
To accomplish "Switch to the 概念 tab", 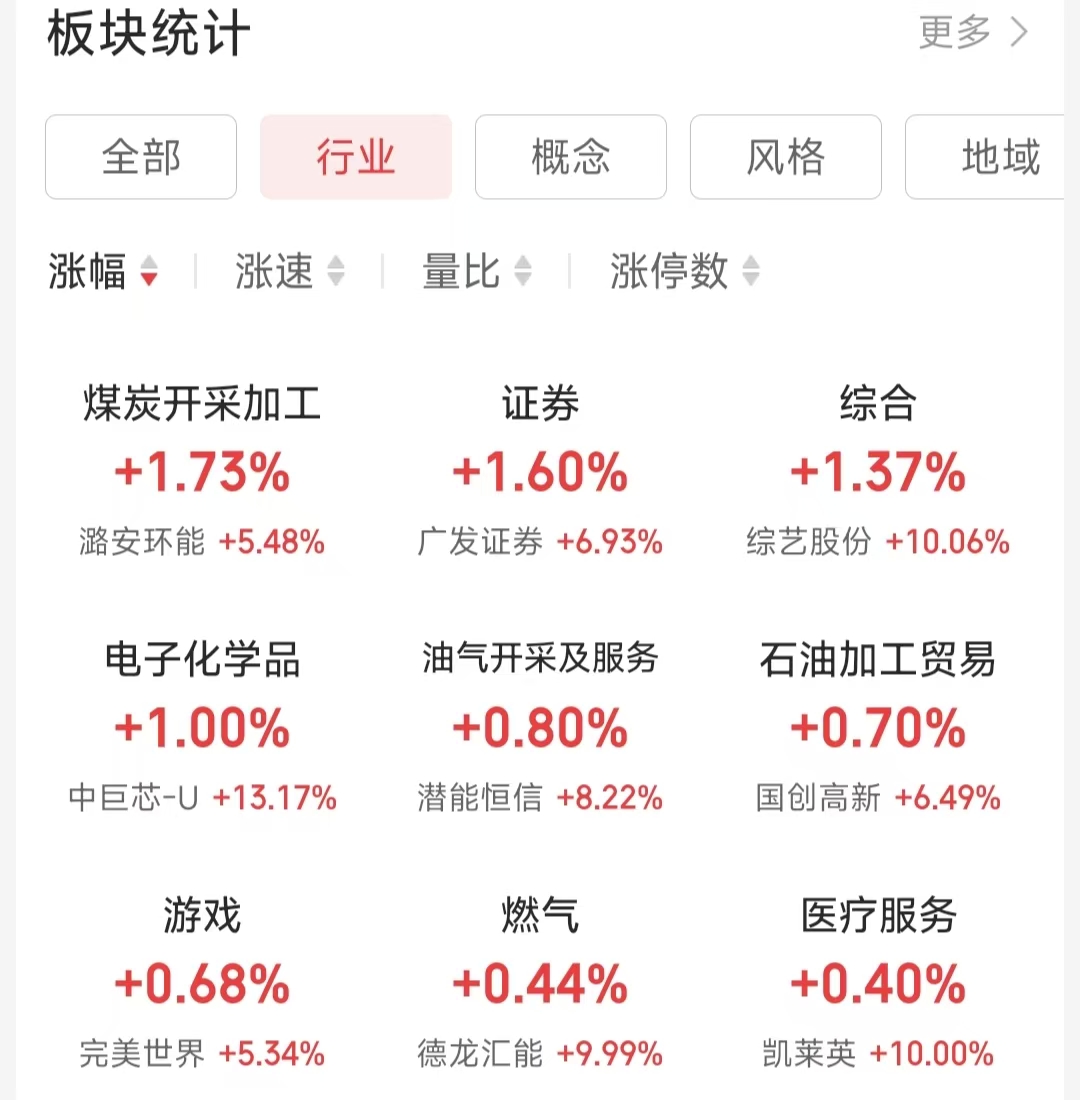I will click(x=570, y=157).
